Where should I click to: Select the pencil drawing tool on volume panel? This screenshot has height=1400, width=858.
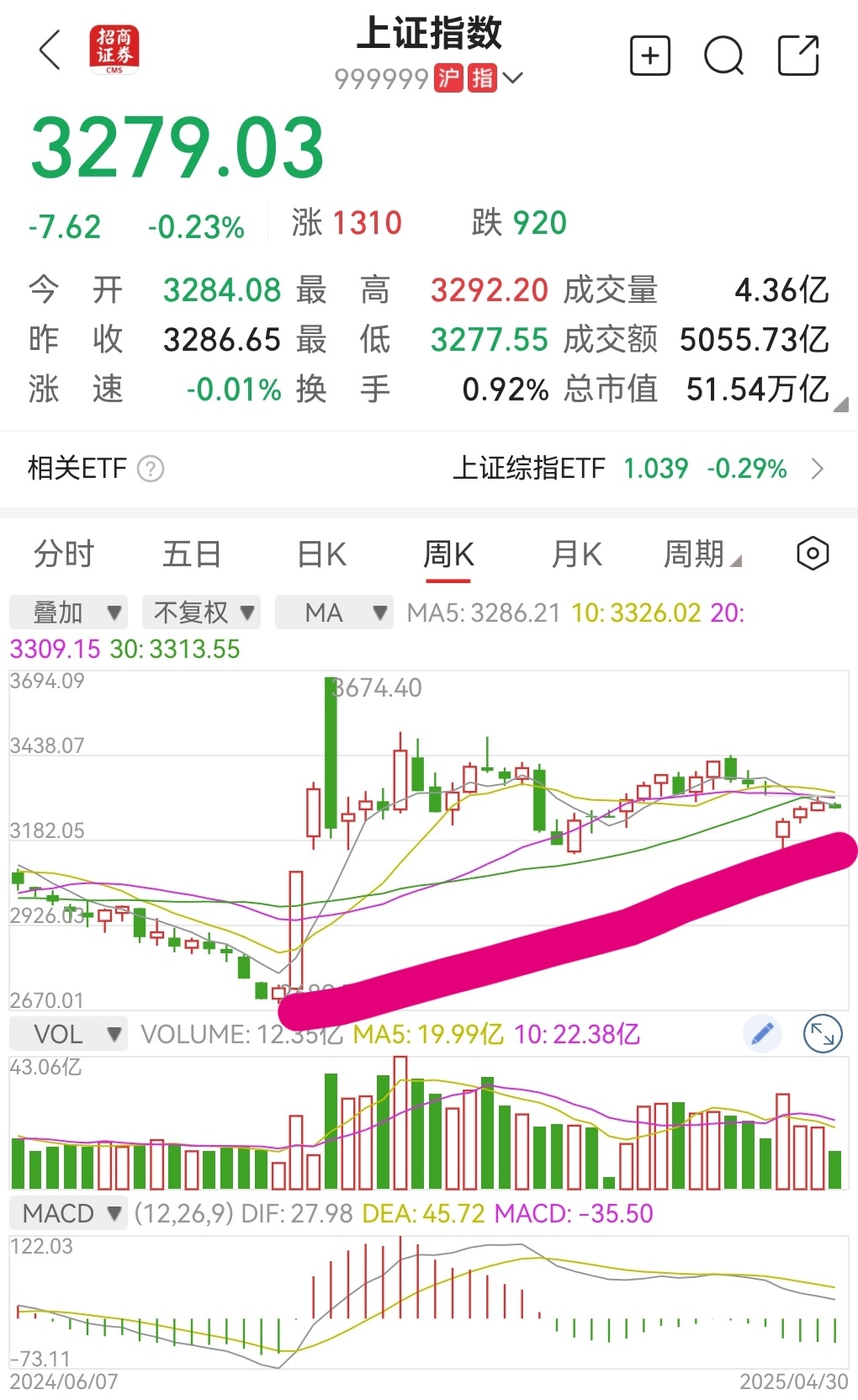(x=763, y=1032)
